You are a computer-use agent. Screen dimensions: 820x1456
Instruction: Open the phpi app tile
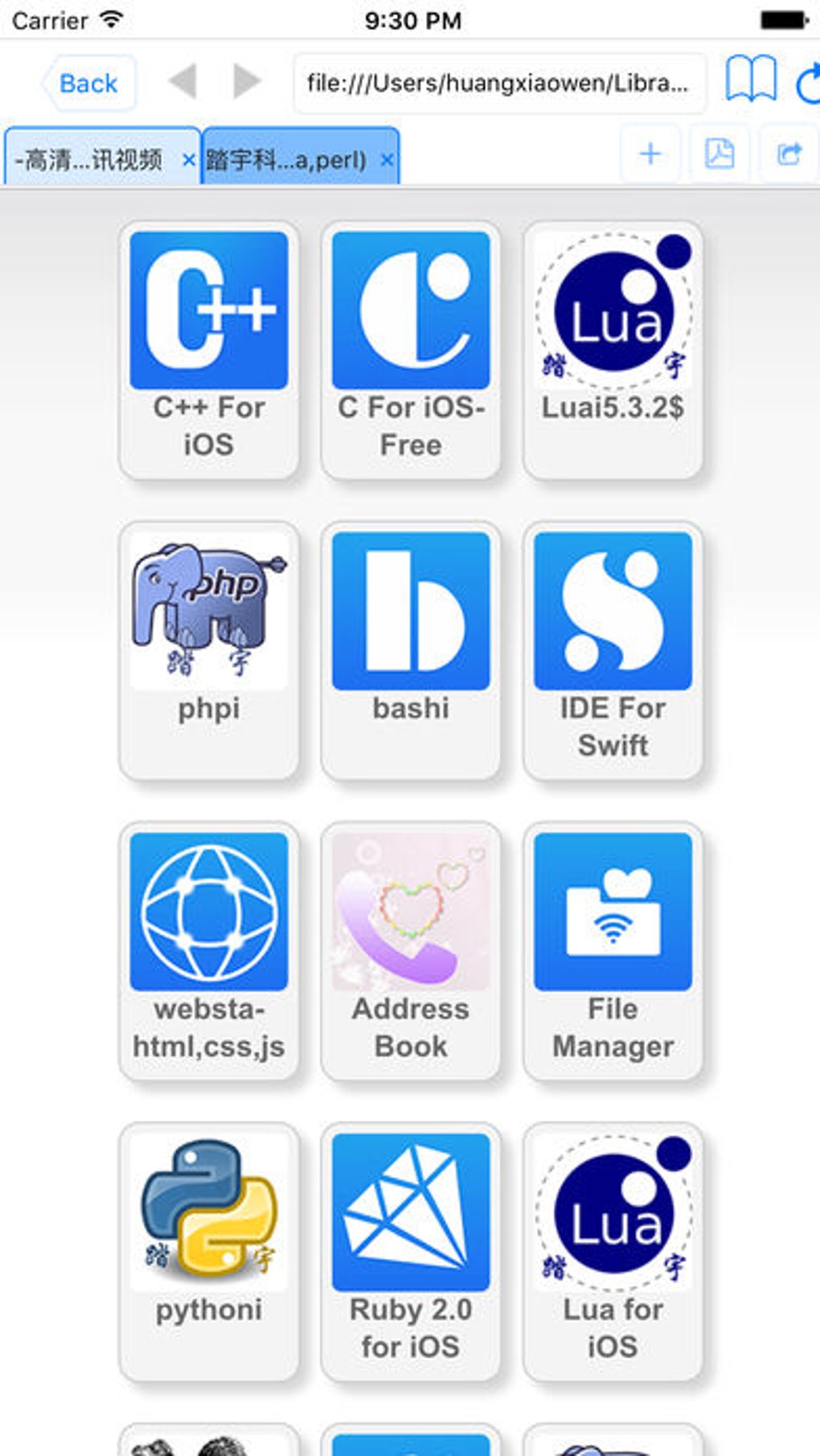click(x=209, y=650)
